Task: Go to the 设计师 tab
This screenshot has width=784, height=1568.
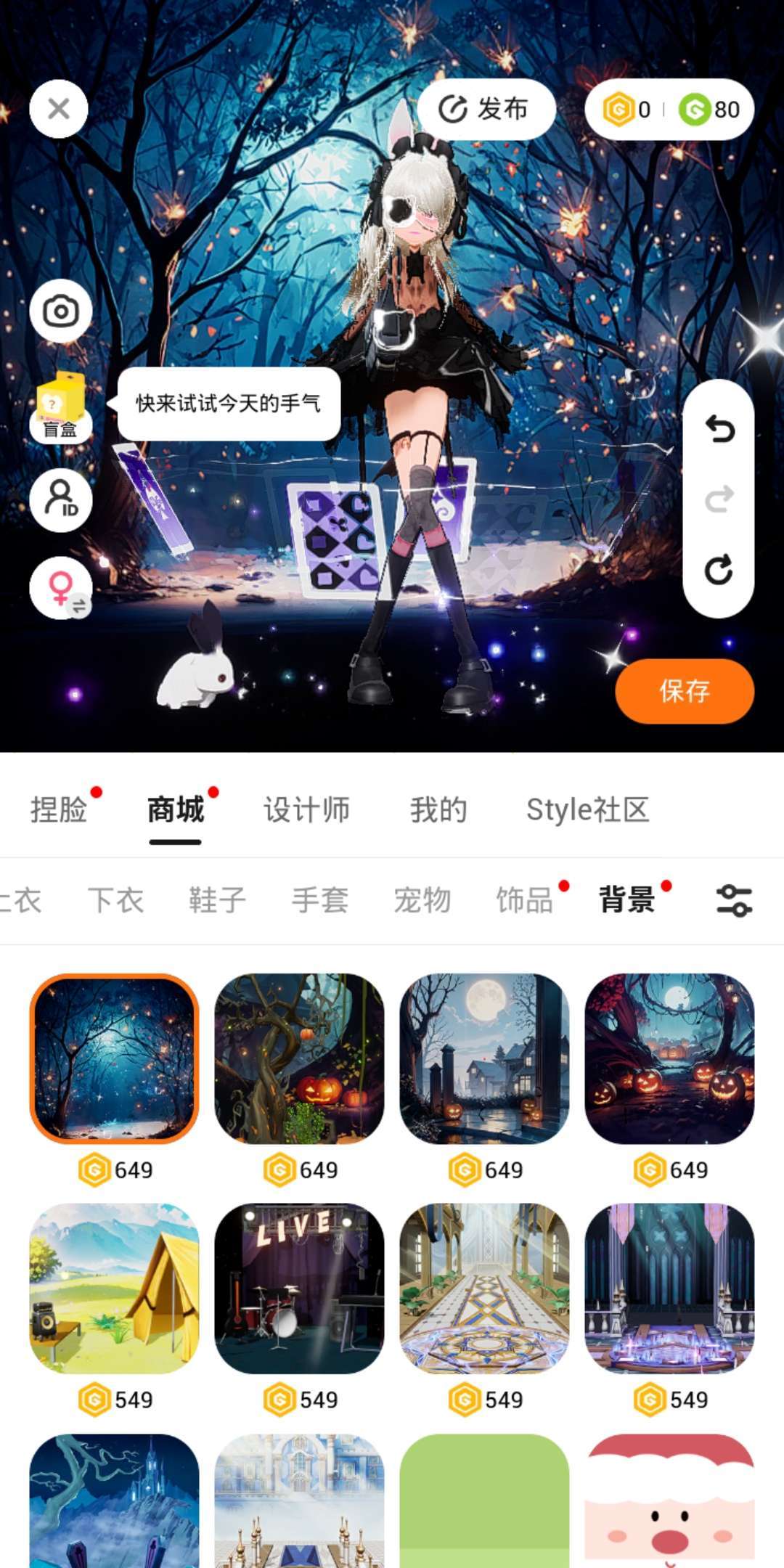Action: (306, 809)
